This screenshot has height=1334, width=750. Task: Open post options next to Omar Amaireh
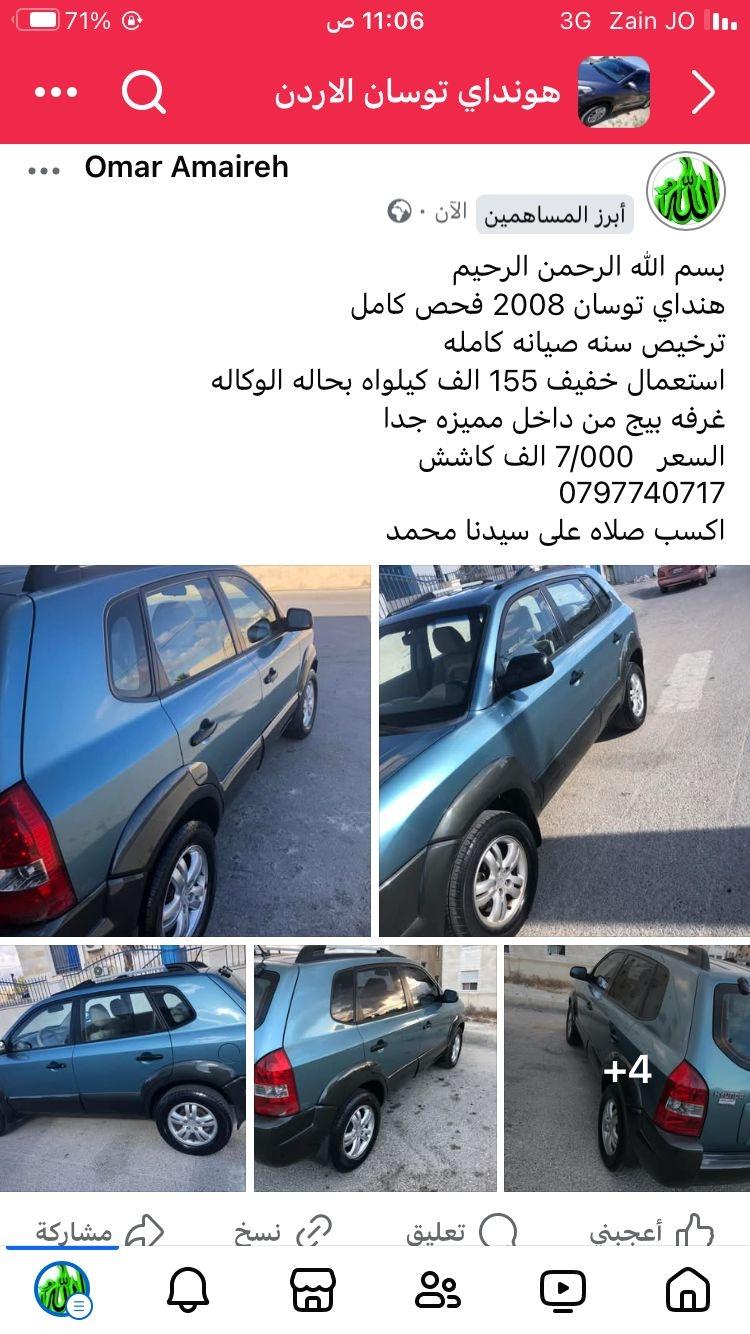point(44,170)
